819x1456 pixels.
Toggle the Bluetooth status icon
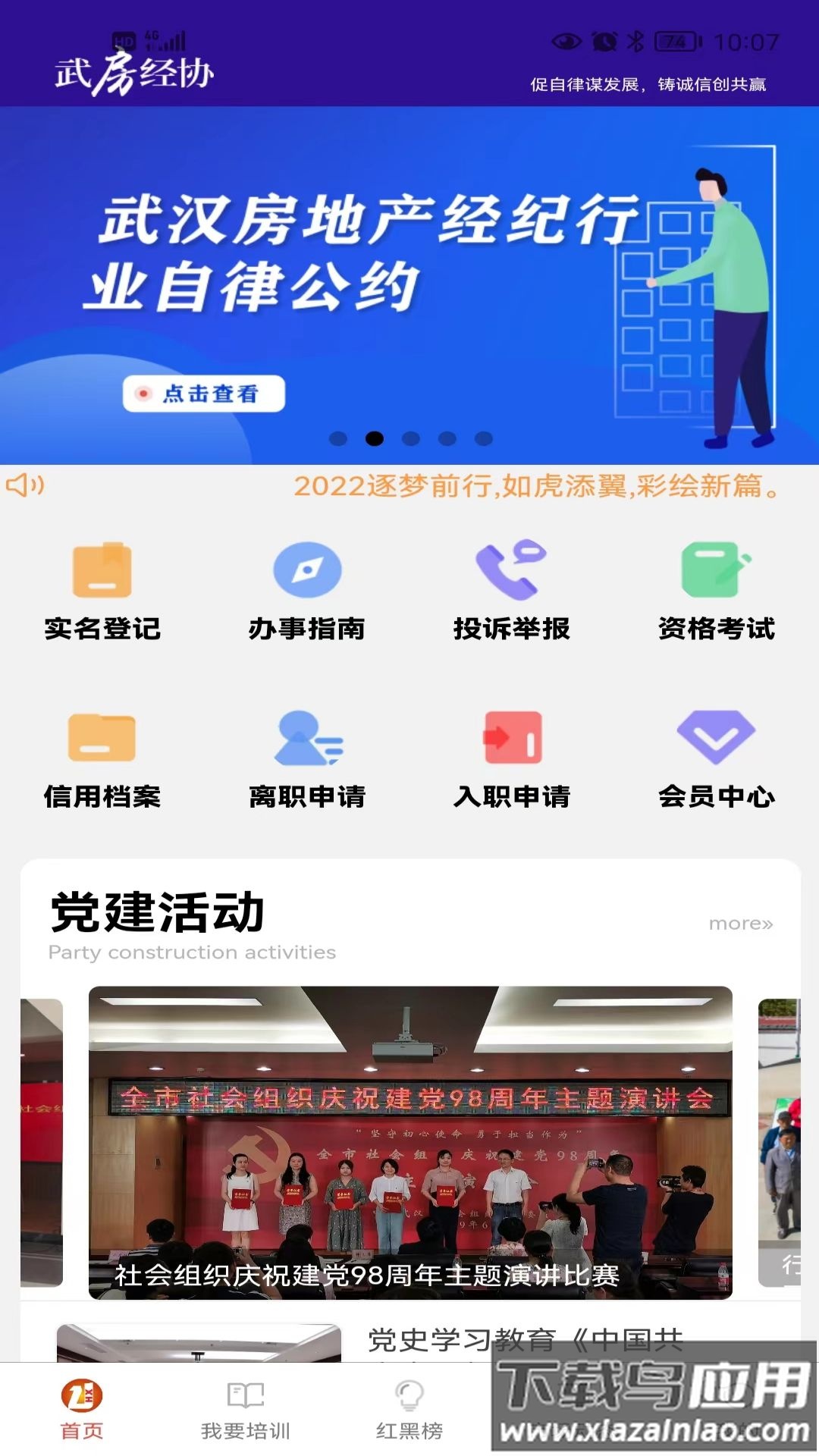coord(635,42)
